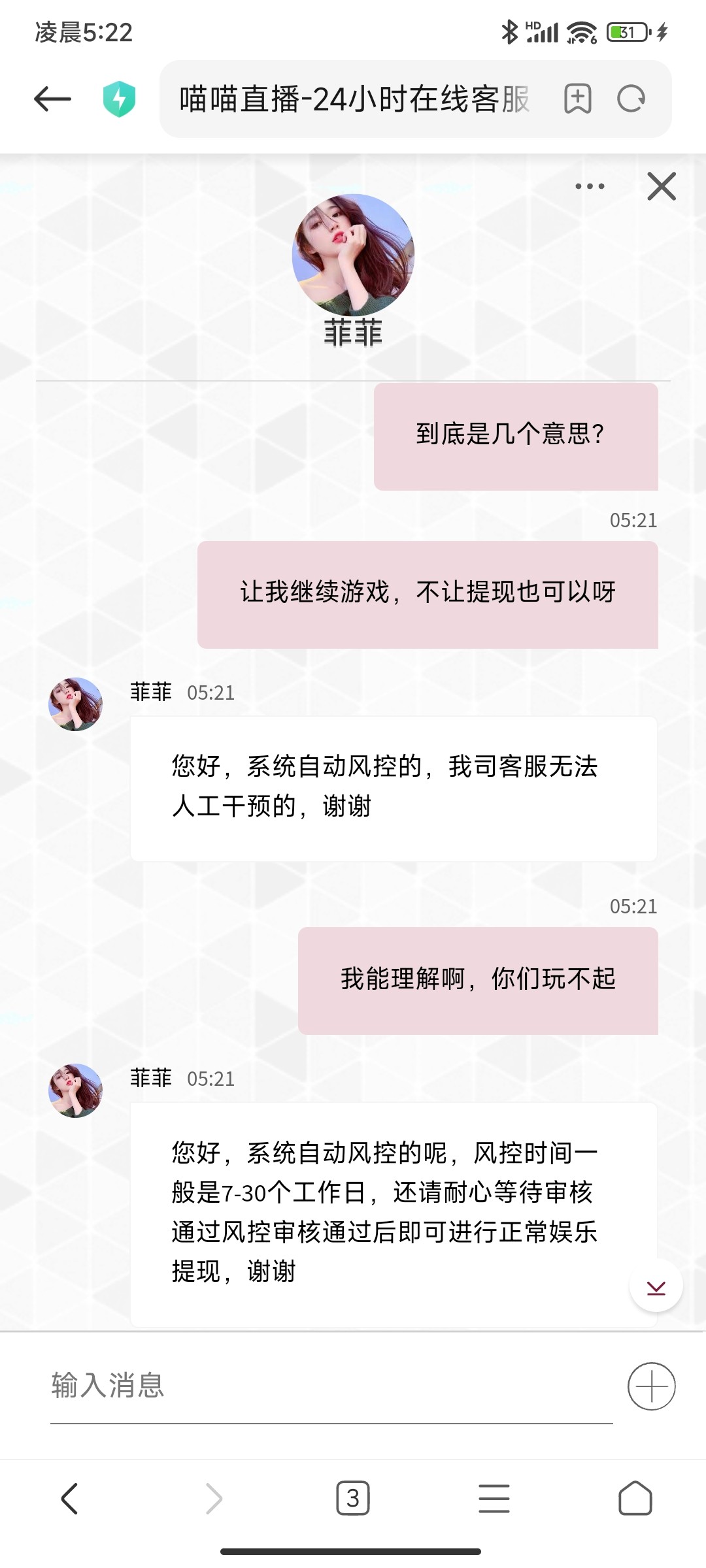Focus the 输入消息 message field

coord(330,1385)
